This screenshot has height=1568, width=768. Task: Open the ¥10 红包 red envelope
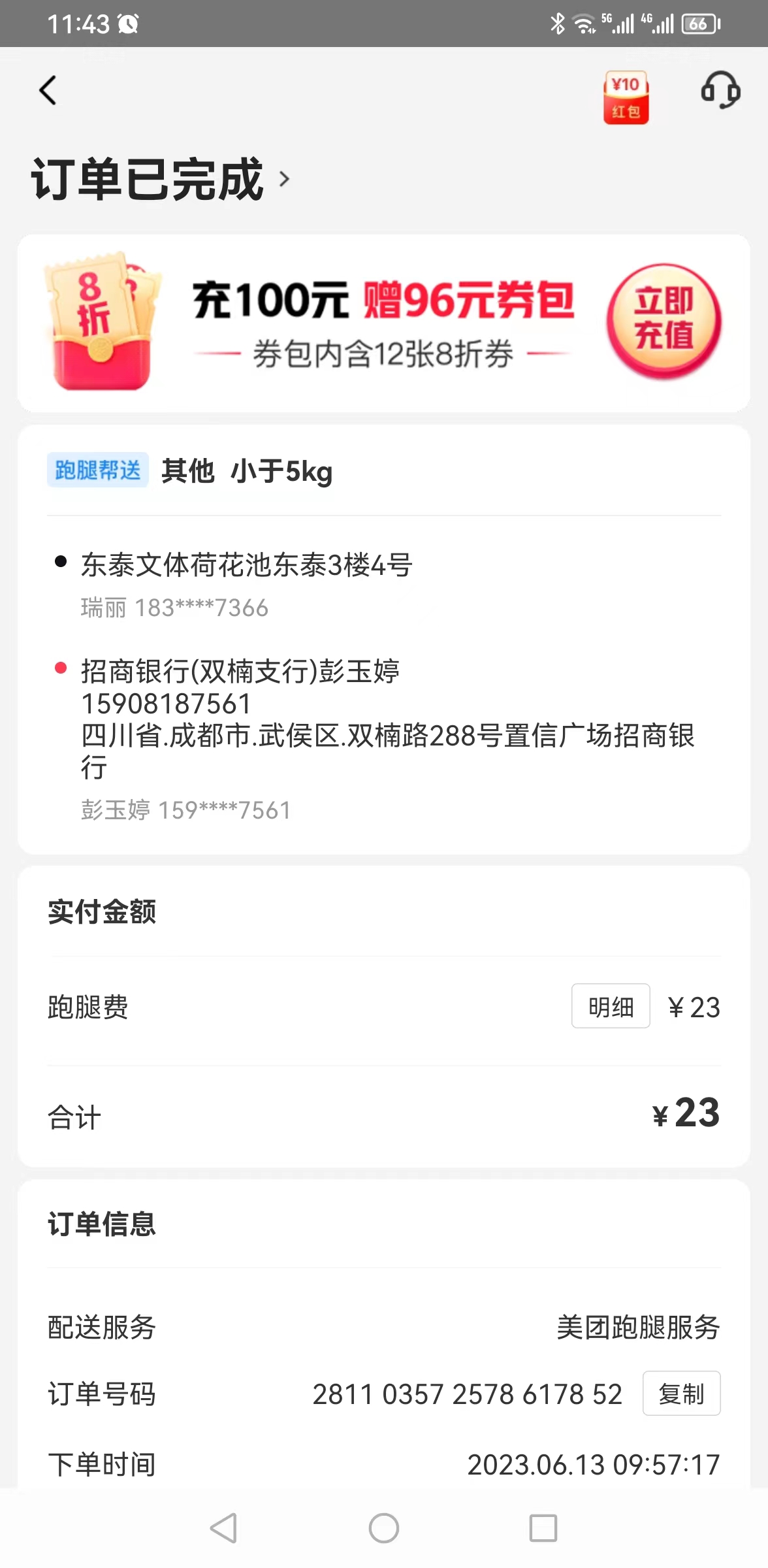(626, 97)
